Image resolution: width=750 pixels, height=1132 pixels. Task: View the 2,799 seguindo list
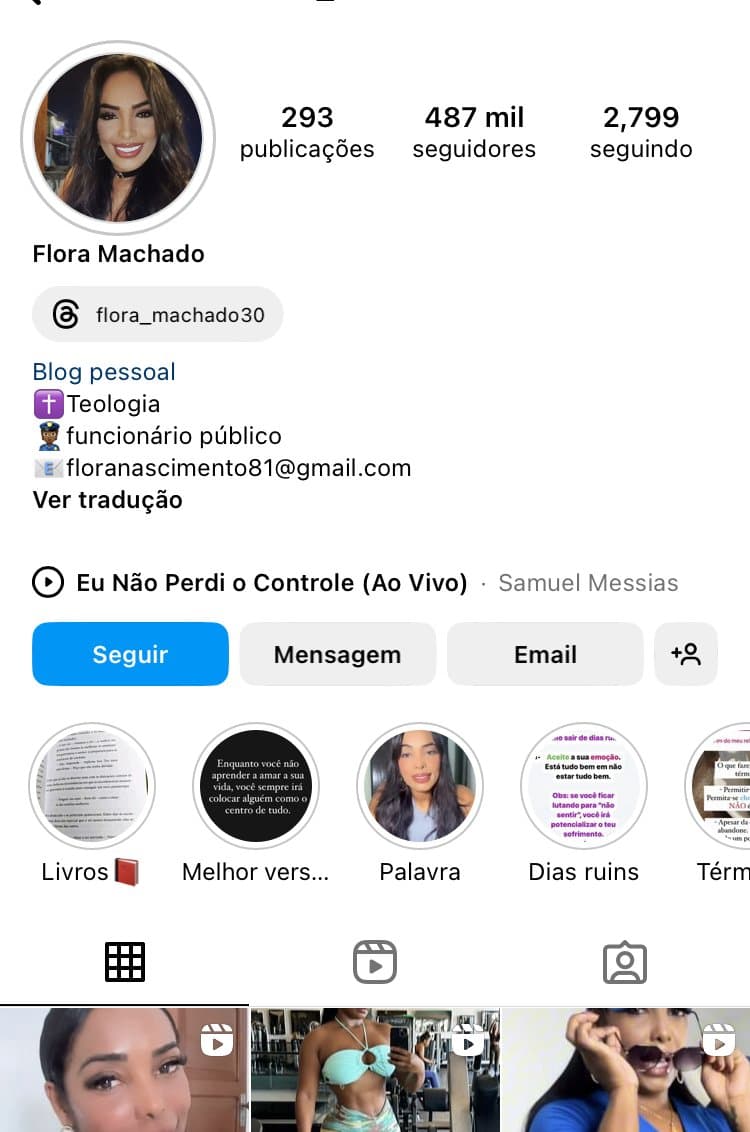(x=641, y=132)
